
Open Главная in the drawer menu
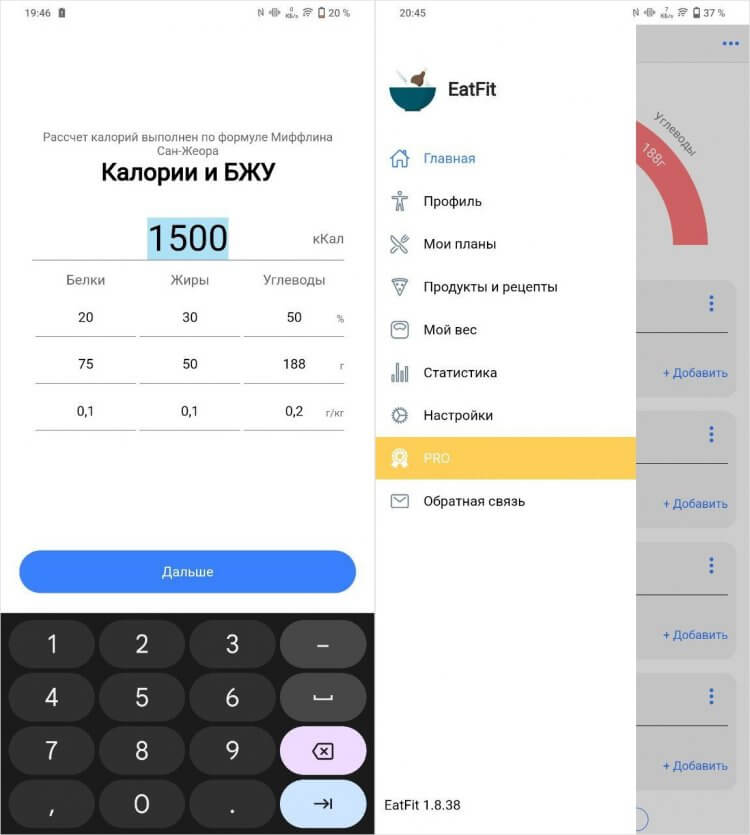click(x=449, y=158)
